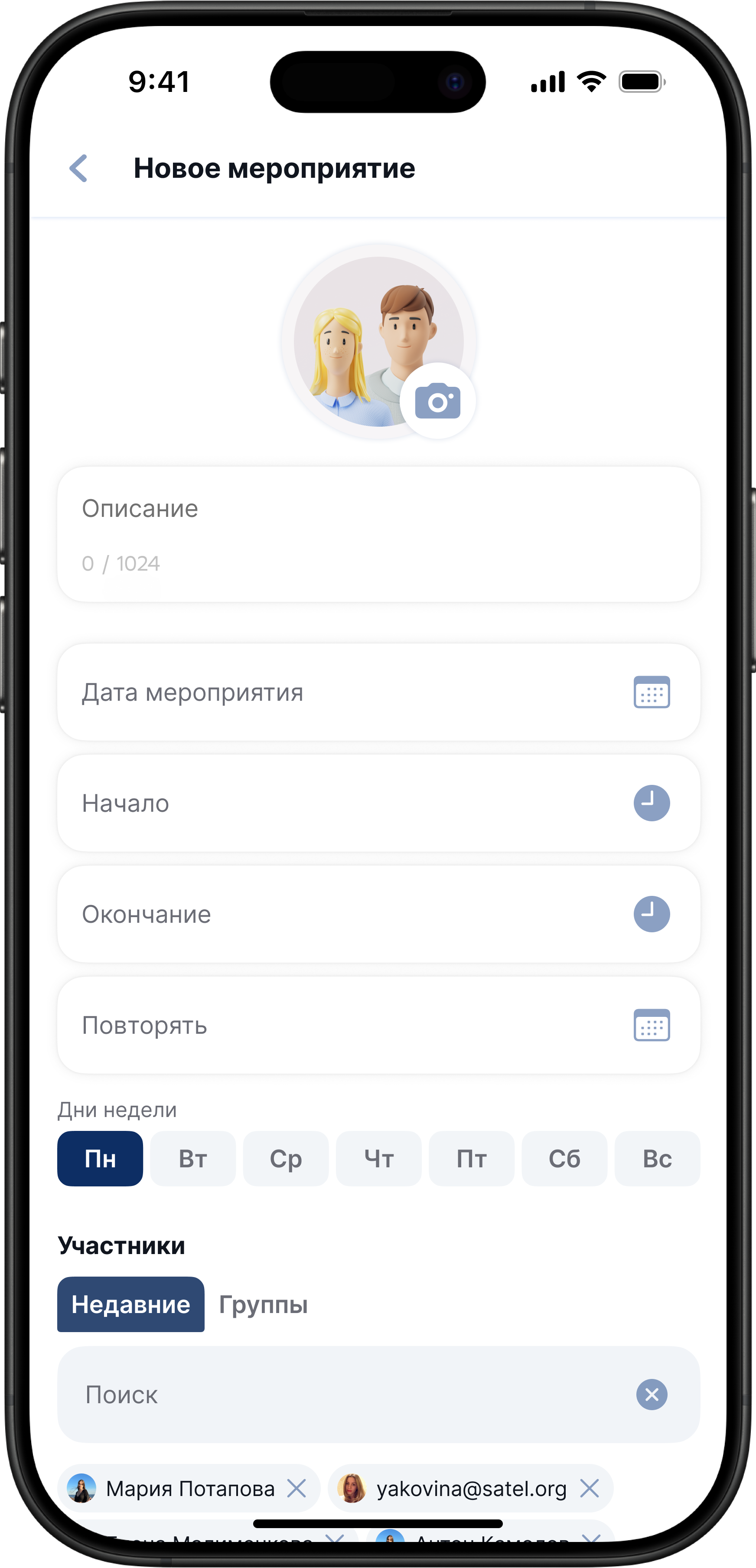
Task: Select the Вт weekday chip
Action: (x=193, y=1158)
